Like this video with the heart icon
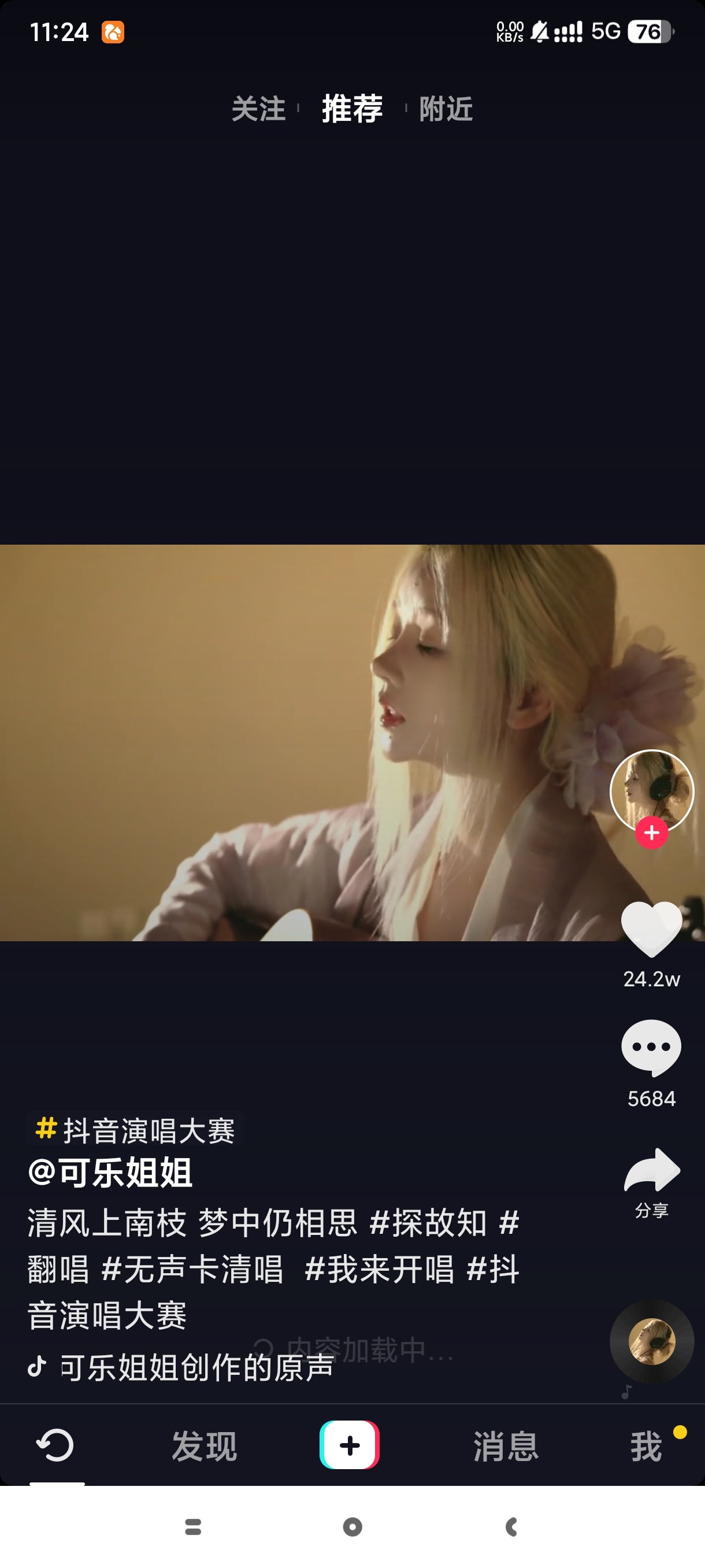705x1568 pixels. tap(651, 930)
